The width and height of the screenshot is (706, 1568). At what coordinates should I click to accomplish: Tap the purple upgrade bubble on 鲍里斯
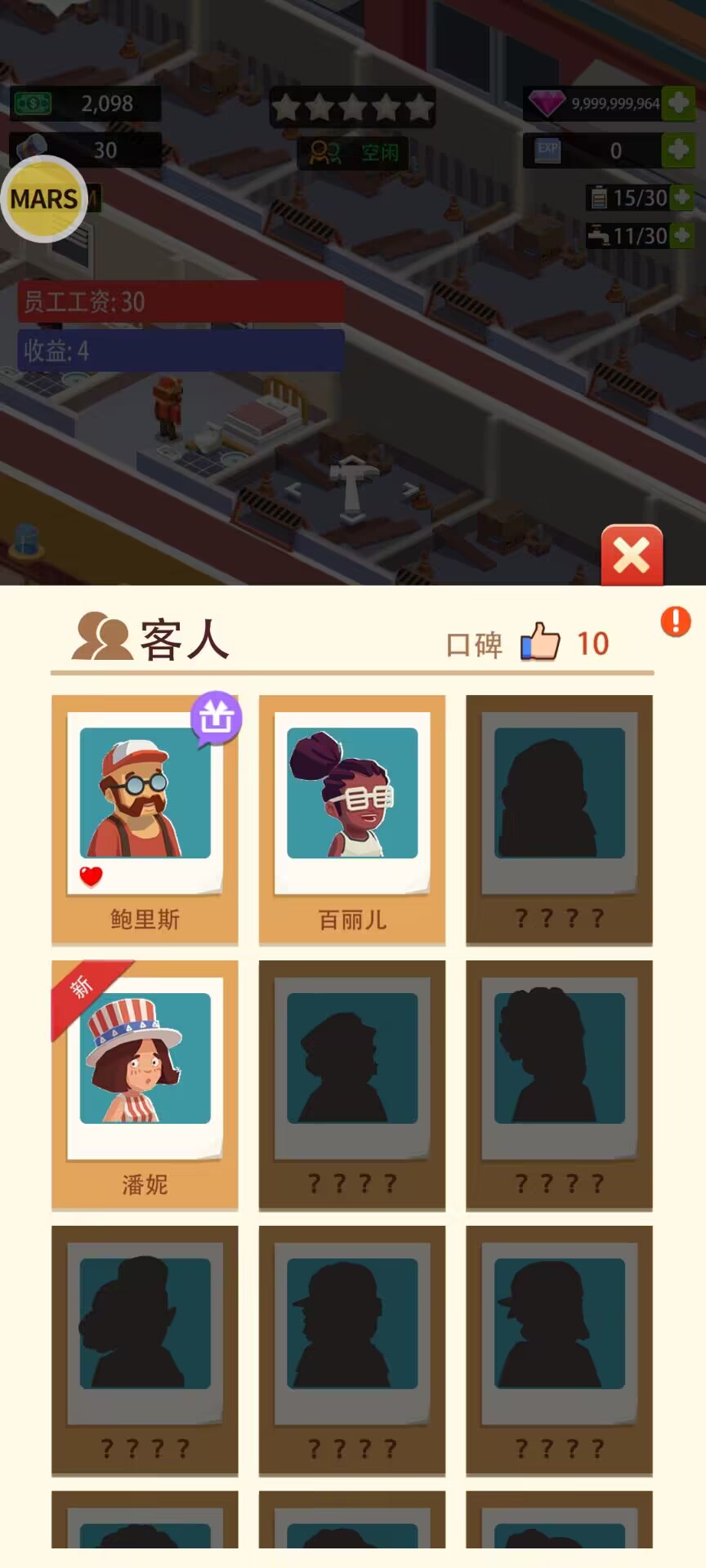click(x=216, y=719)
